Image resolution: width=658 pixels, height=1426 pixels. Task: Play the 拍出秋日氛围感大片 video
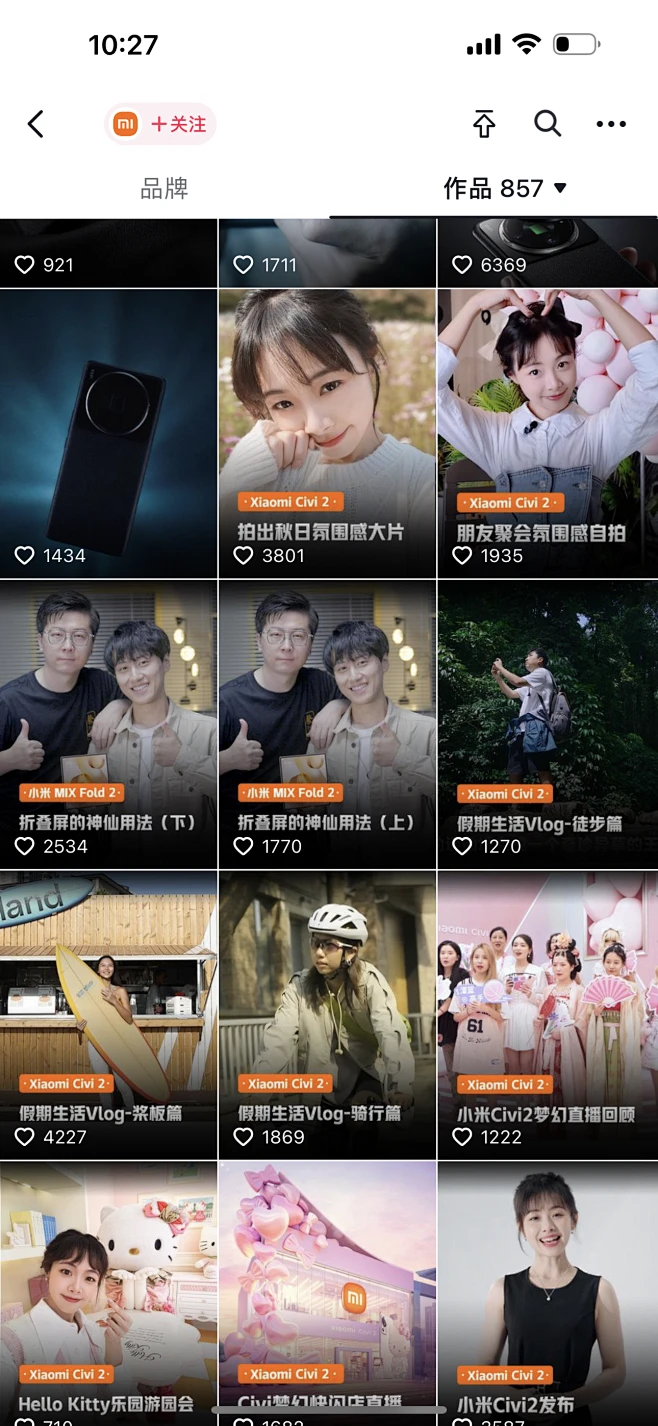pyautogui.click(x=327, y=434)
